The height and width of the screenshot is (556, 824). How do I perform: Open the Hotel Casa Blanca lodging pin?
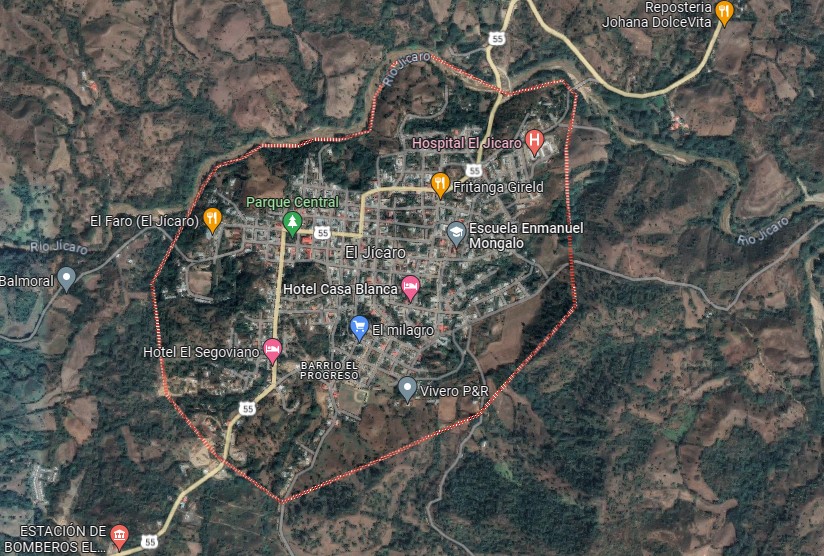[410, 289]
